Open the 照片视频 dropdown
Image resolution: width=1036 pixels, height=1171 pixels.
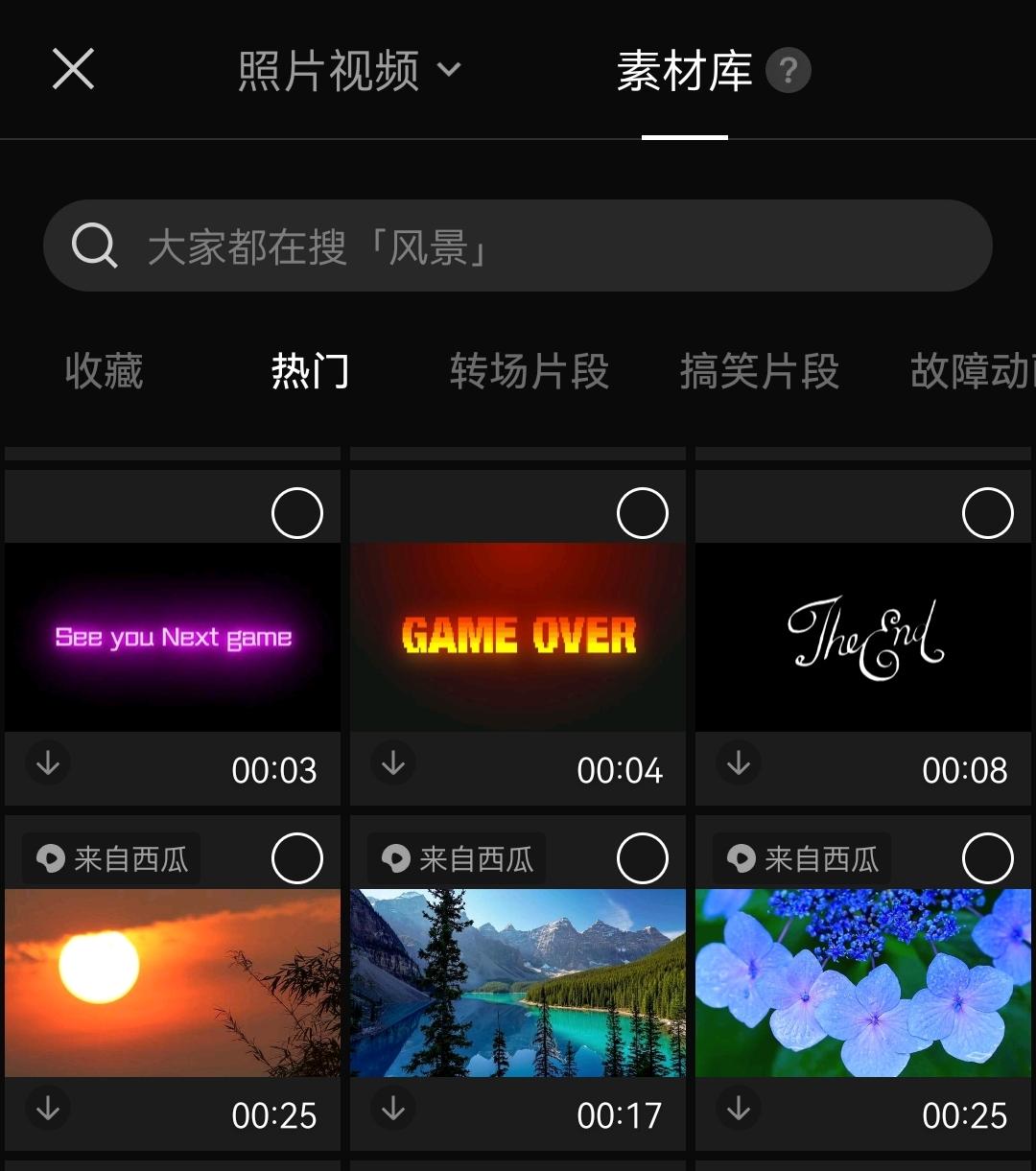(347, 70)
